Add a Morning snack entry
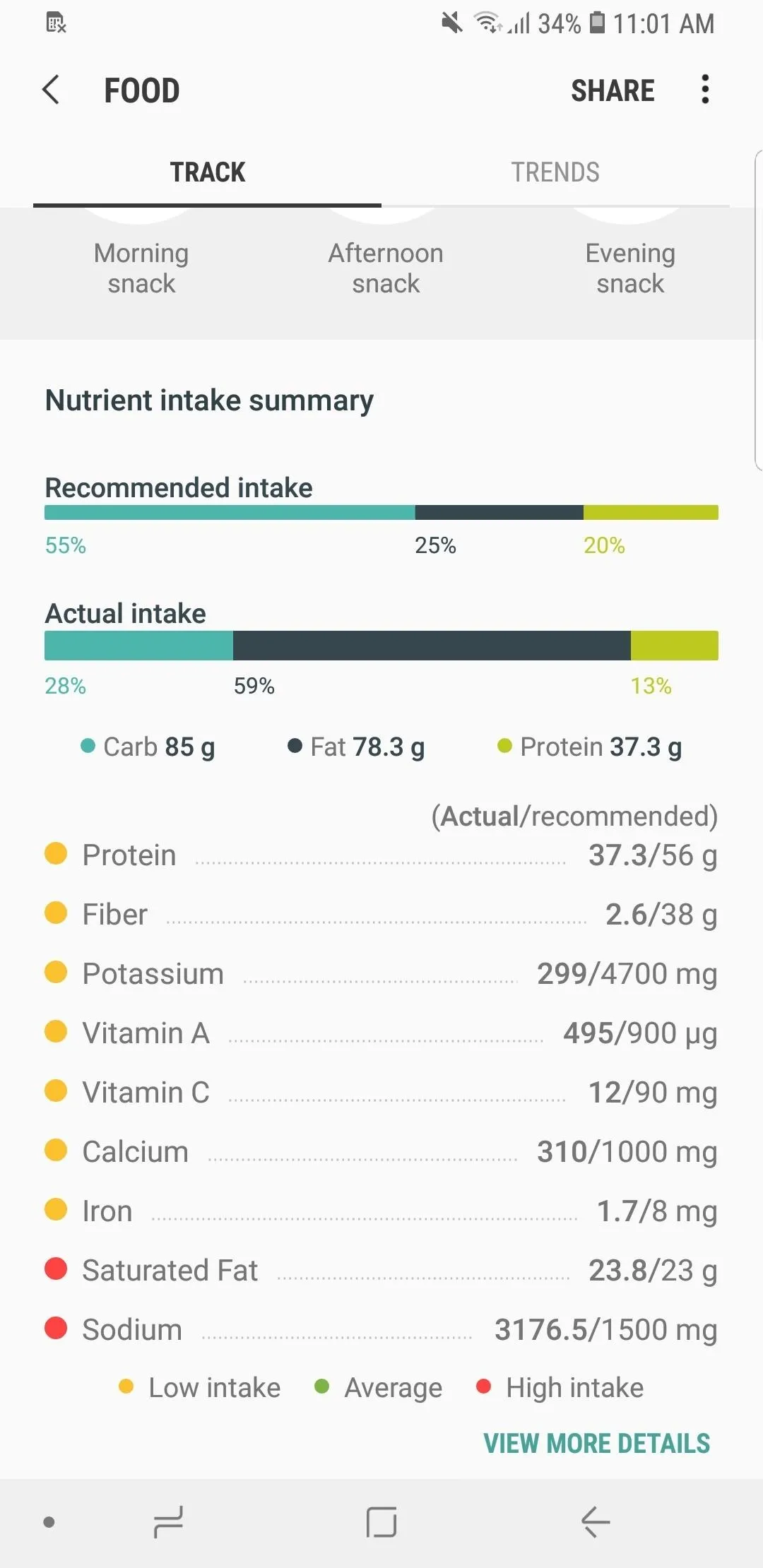This screenshot has width=763, height=1568. coord(141,267)
